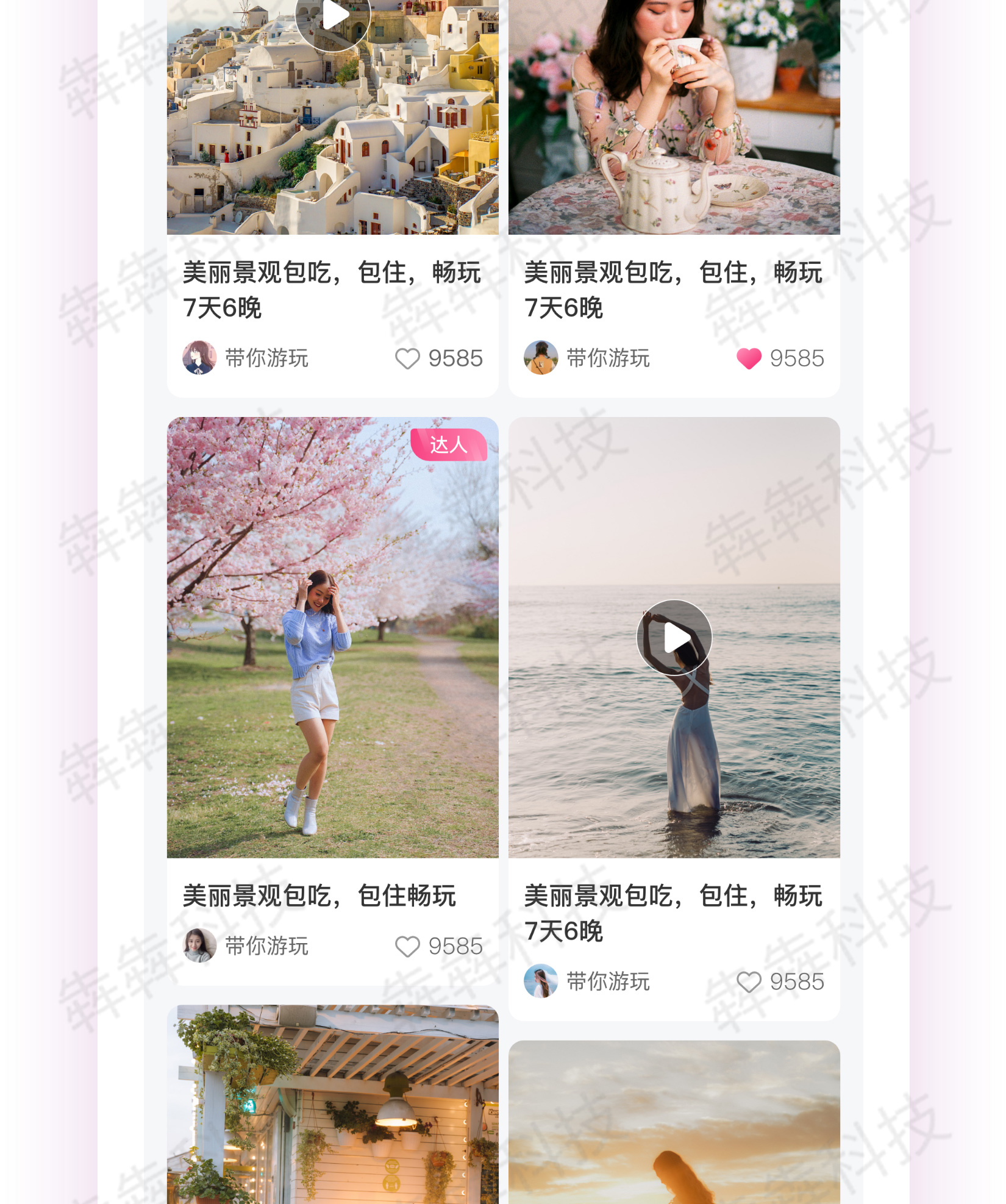Screen dimensions: 1006x1204
Task: Open 带你游玩 profile under the sea post
Action: (608, 981)
